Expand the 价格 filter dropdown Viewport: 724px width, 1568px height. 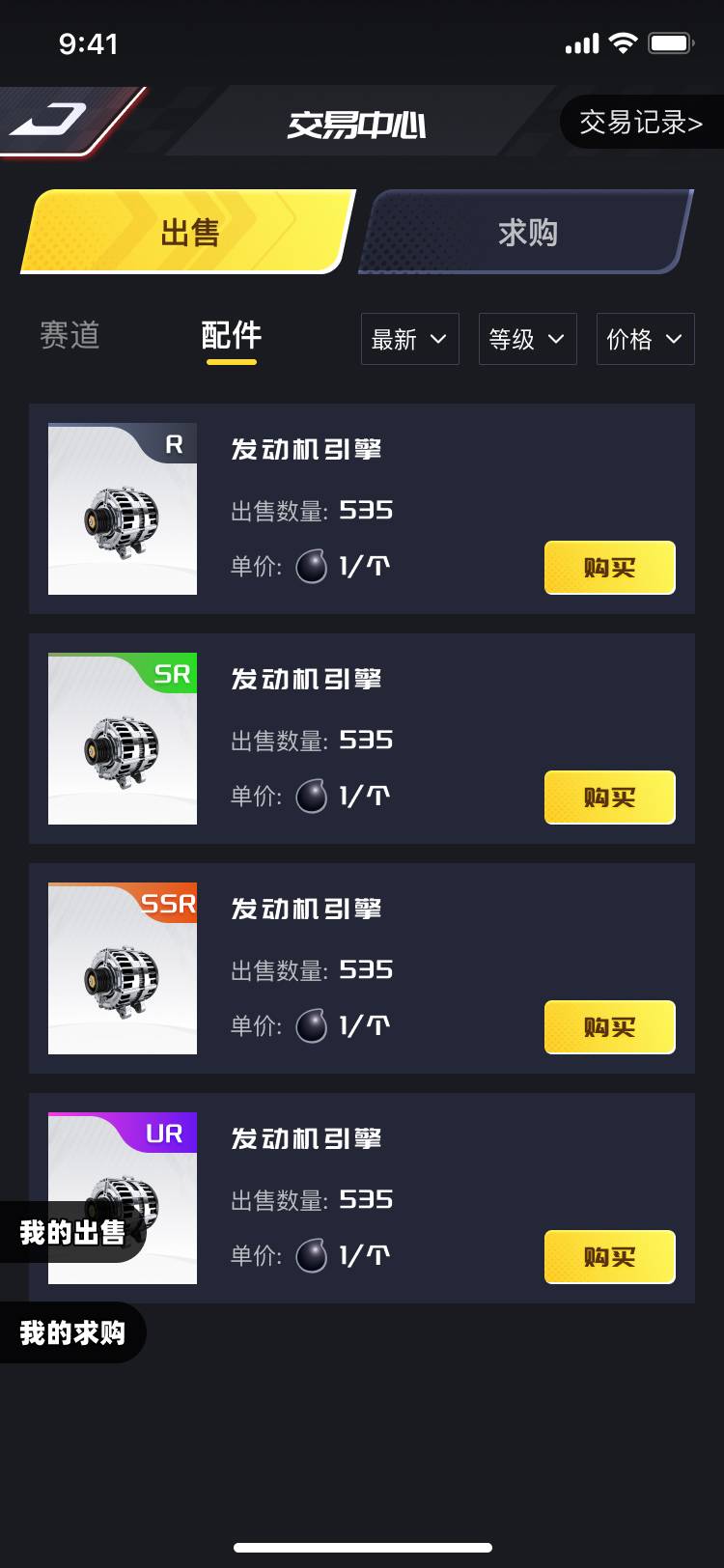tap(645, 339)
